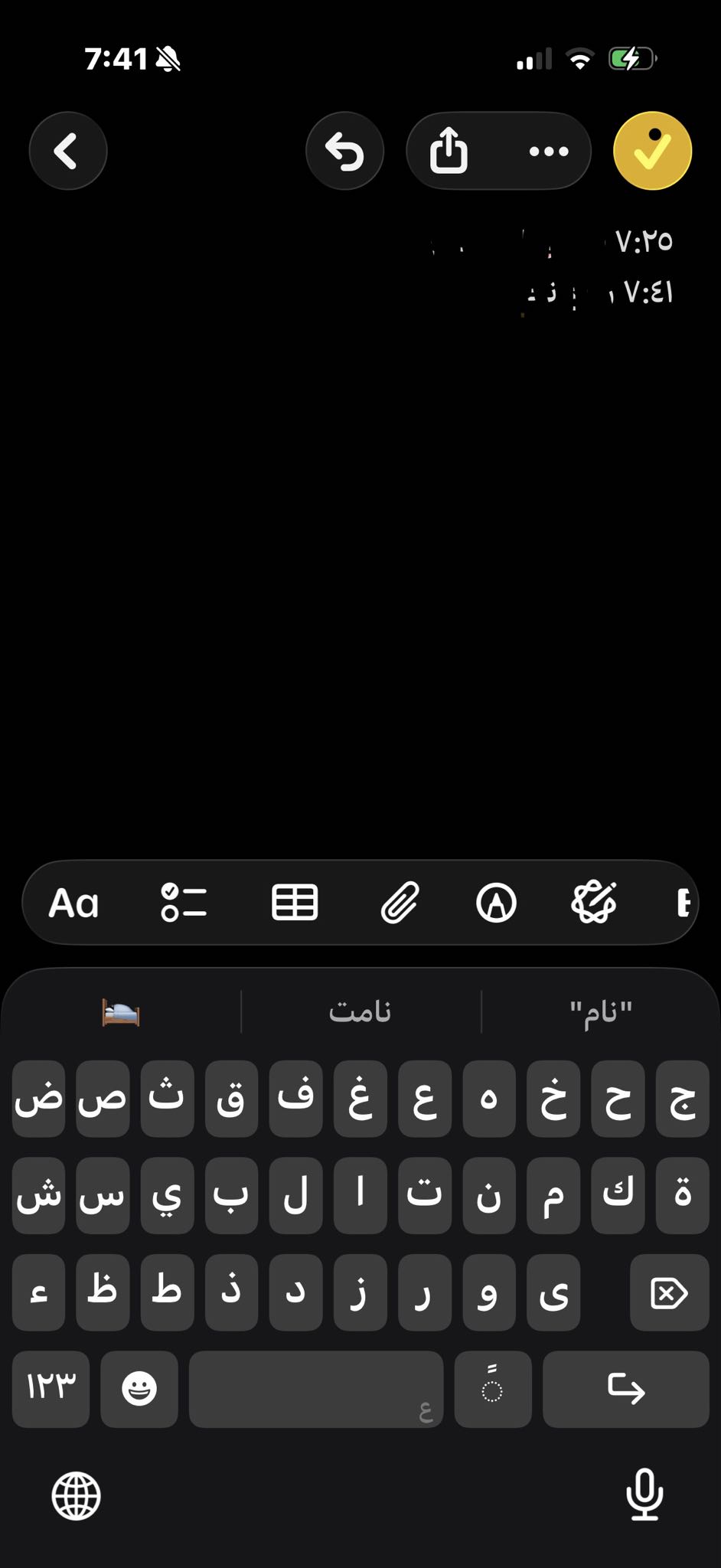Screen dimensions: 721x1568
Task: Tap the return key
Action: 625,1389
